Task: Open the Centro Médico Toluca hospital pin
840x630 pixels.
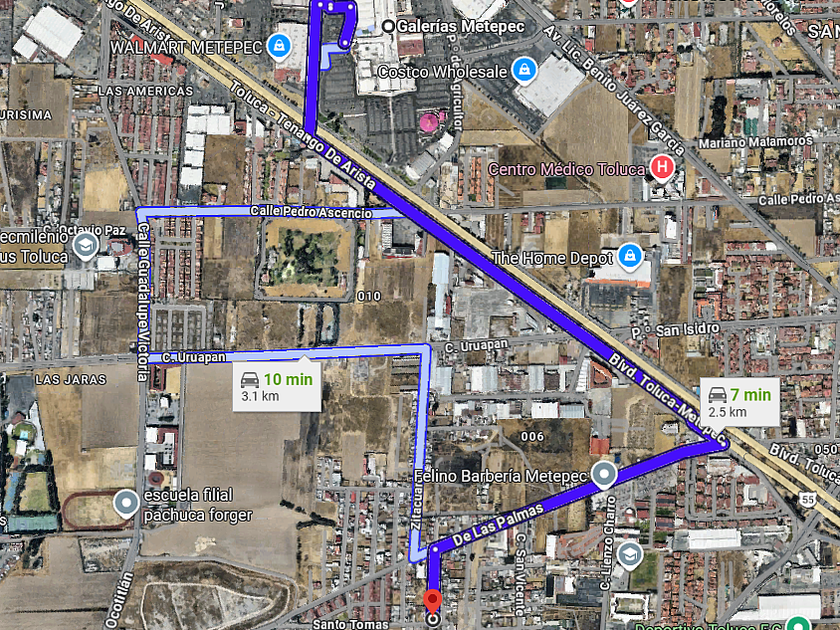Action: [662, 168]
